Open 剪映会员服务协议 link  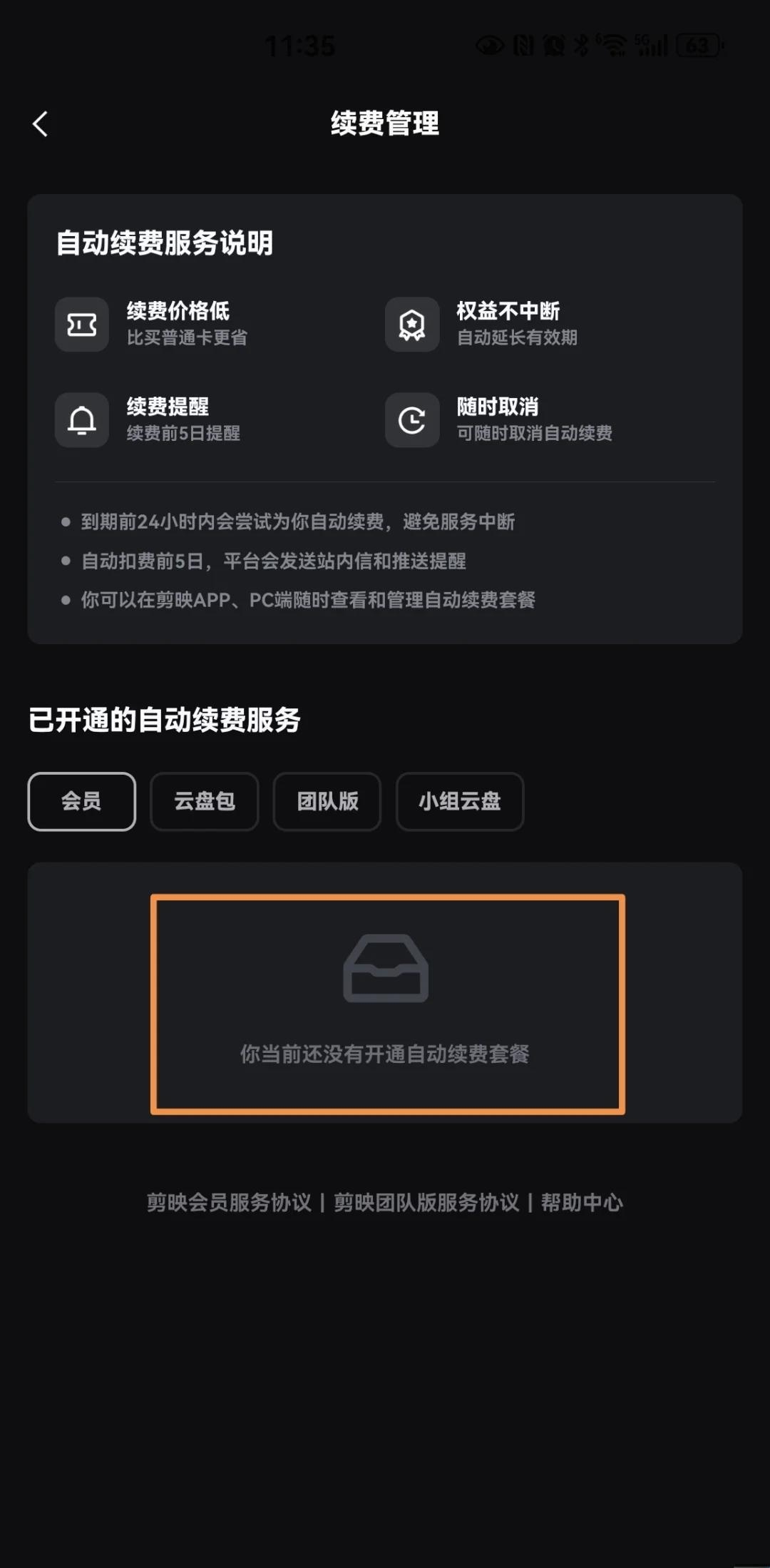[229, 1203]
